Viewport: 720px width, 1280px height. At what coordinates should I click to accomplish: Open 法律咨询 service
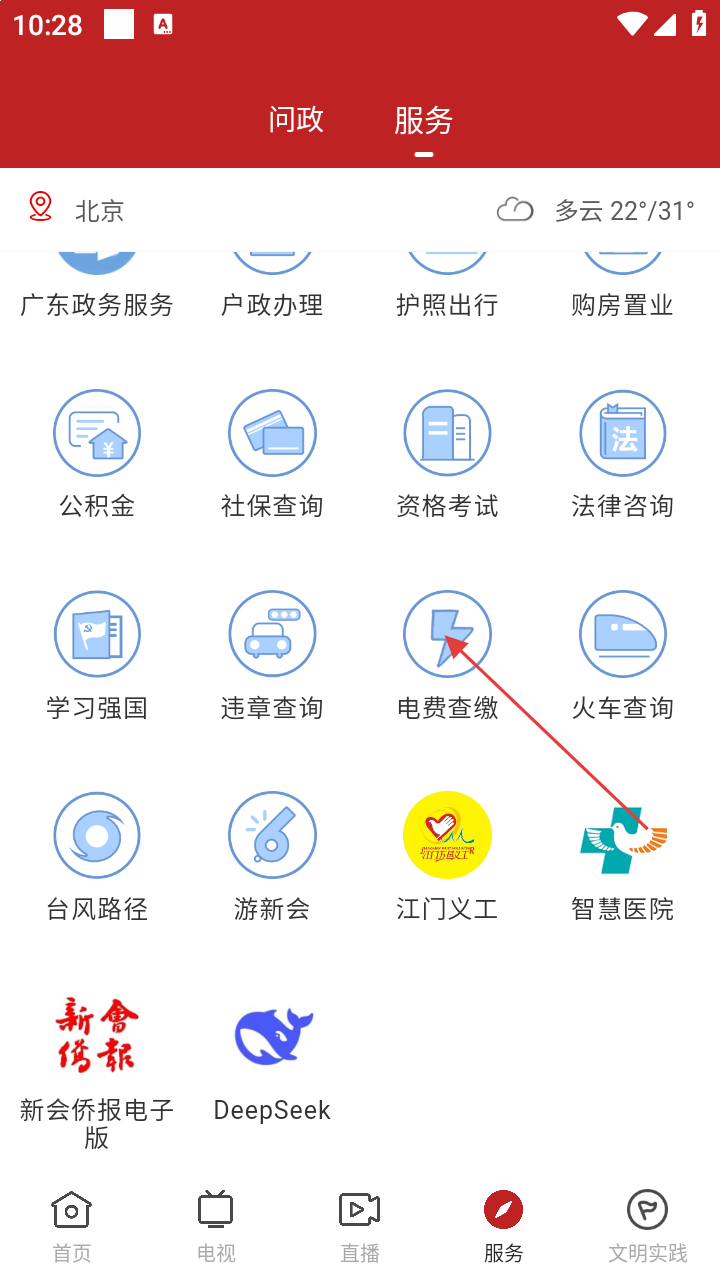pos(622,454)
